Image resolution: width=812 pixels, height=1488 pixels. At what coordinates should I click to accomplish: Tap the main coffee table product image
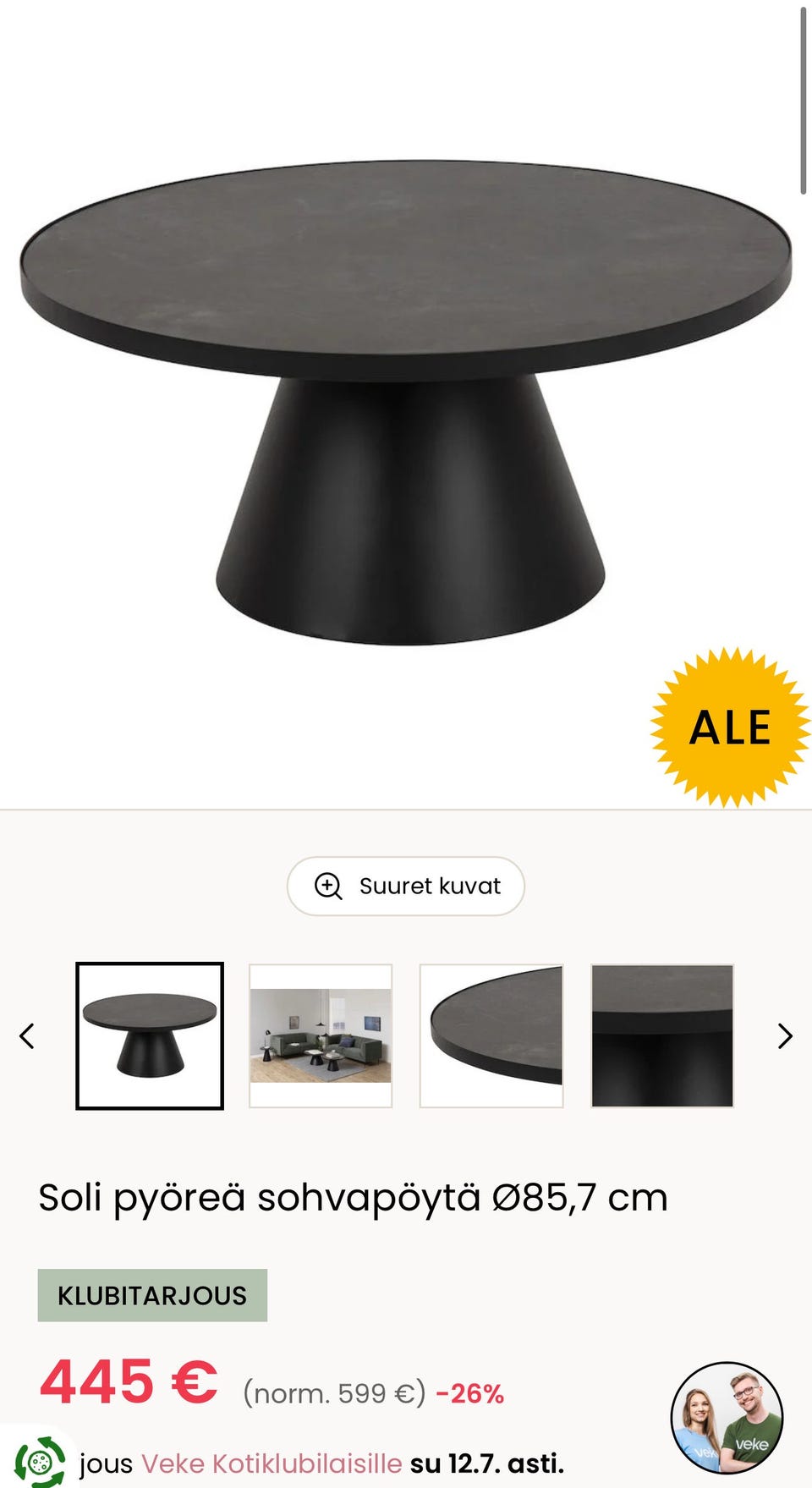click(x=406, y=403)
